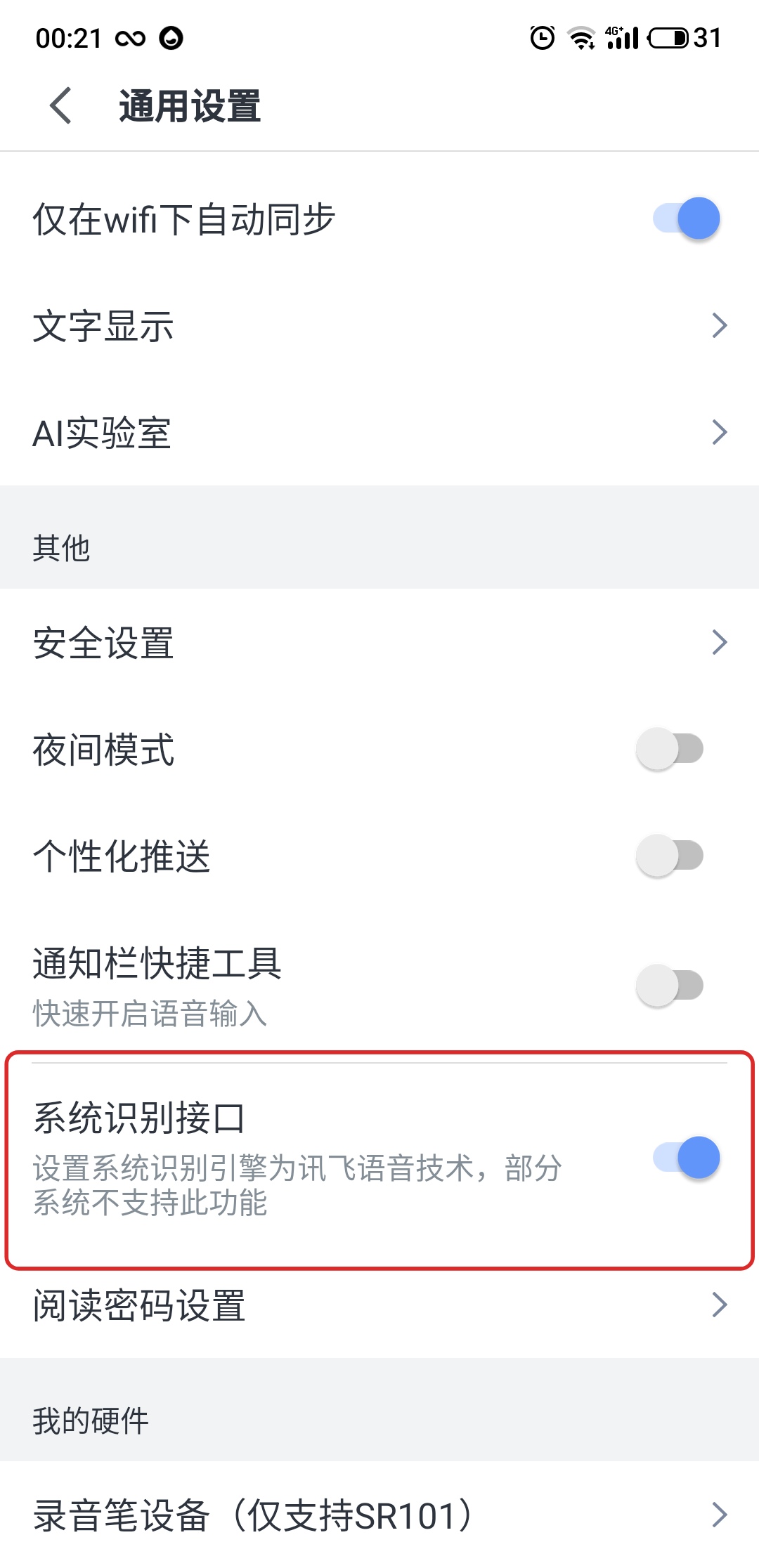759x1568 pixels.
Task: Open 阅读密码设置
Action: coord(379,1305)
